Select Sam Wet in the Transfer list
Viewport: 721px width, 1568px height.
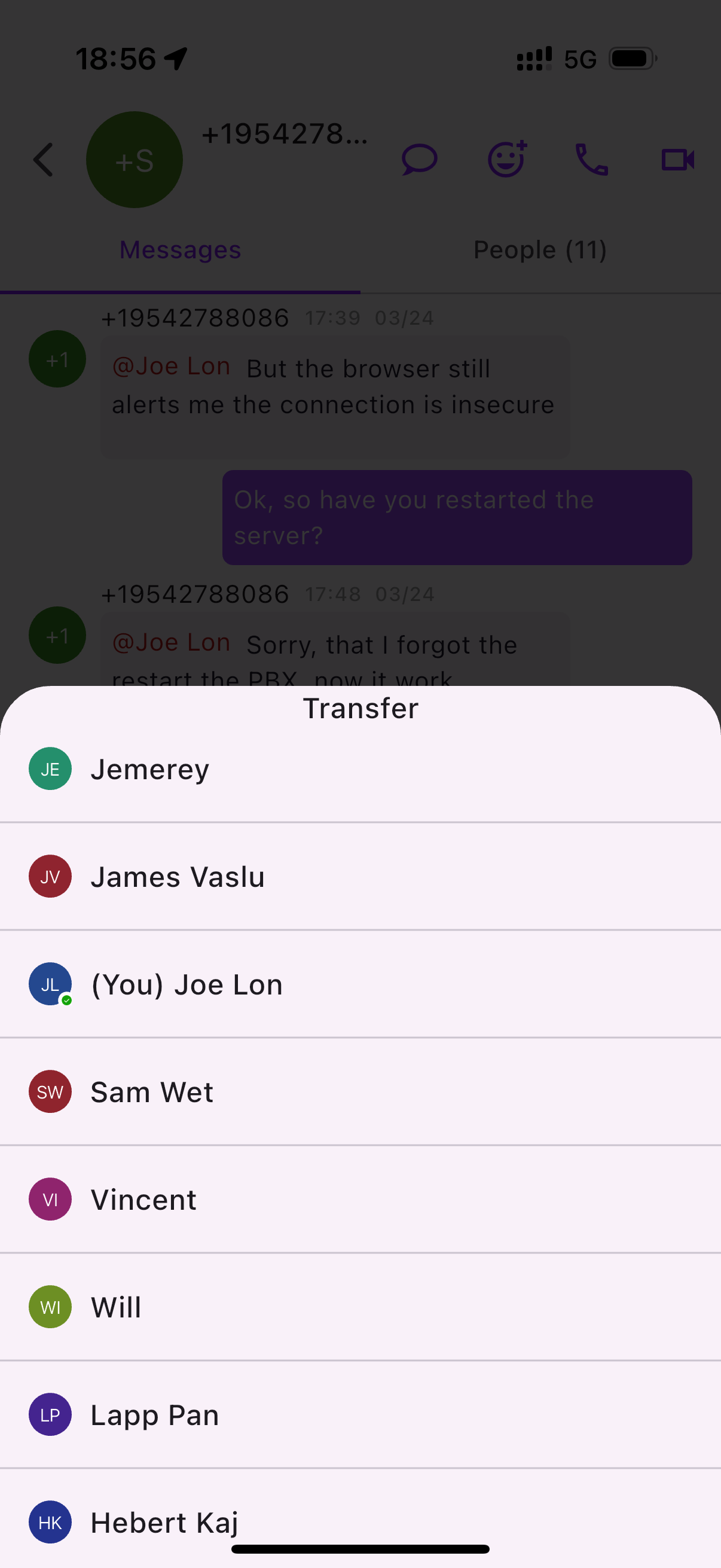point(151,1091)
